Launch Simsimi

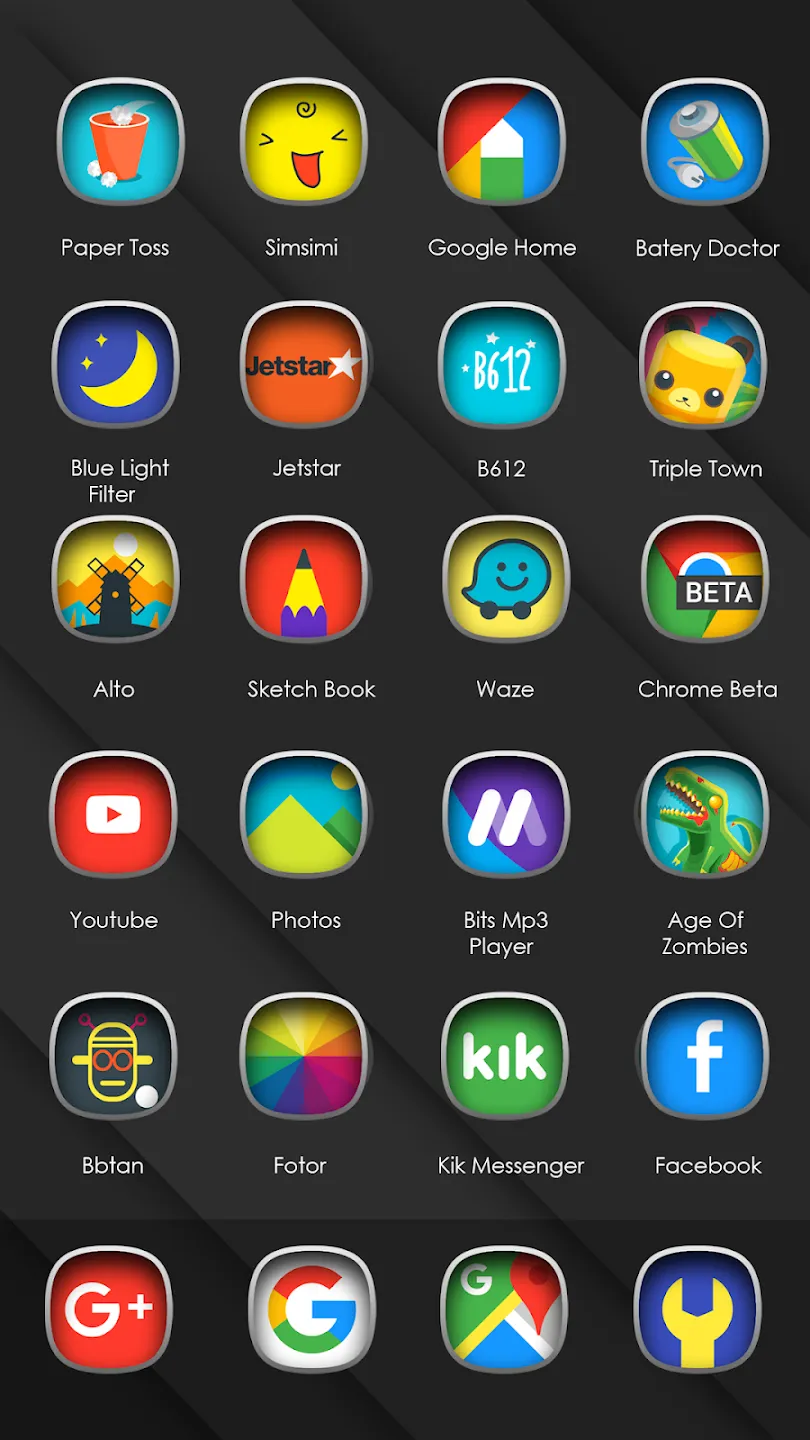tap(304, 142)
